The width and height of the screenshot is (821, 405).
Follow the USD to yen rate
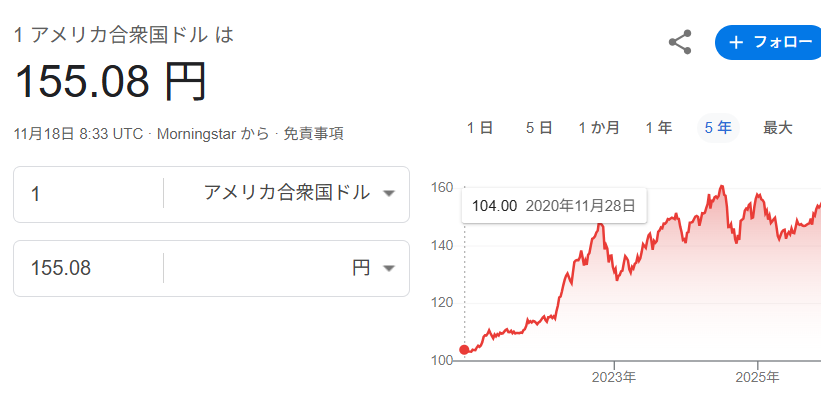click(x=768, y=42)
